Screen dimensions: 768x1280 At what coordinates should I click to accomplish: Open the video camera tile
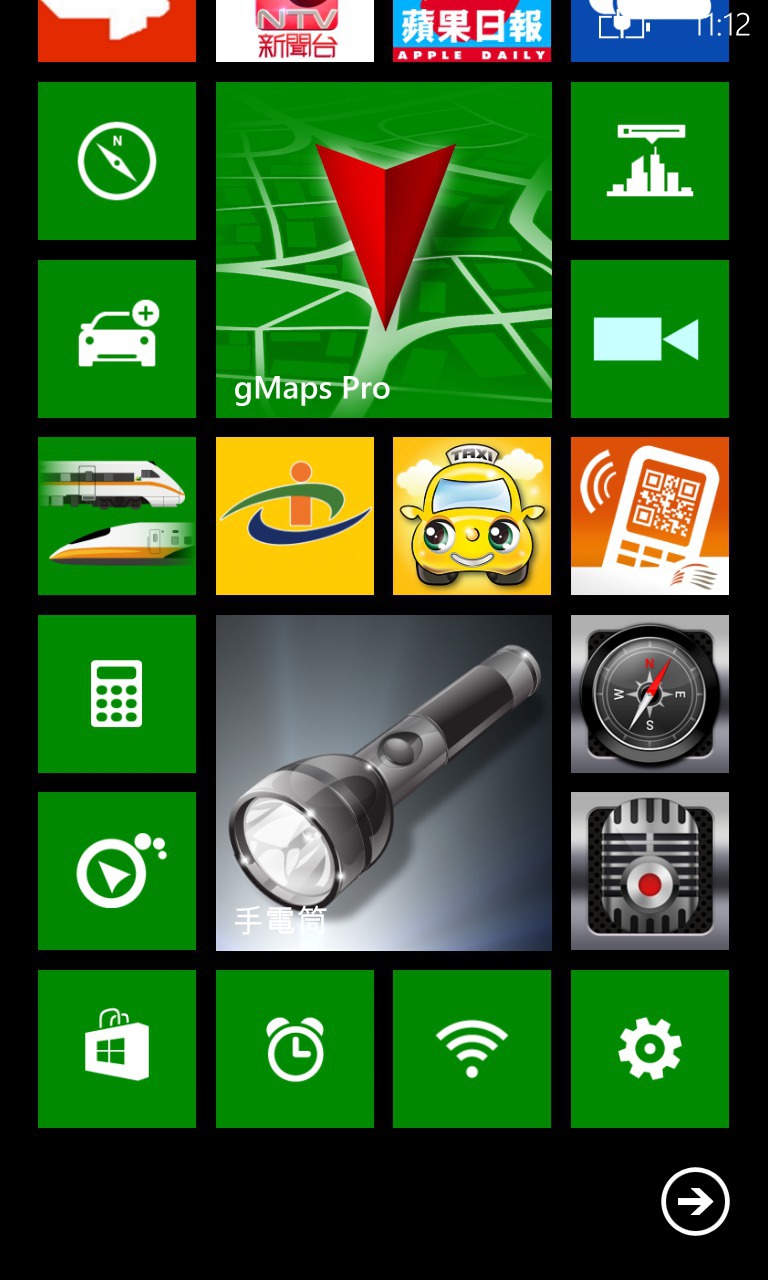coord(650,338)
